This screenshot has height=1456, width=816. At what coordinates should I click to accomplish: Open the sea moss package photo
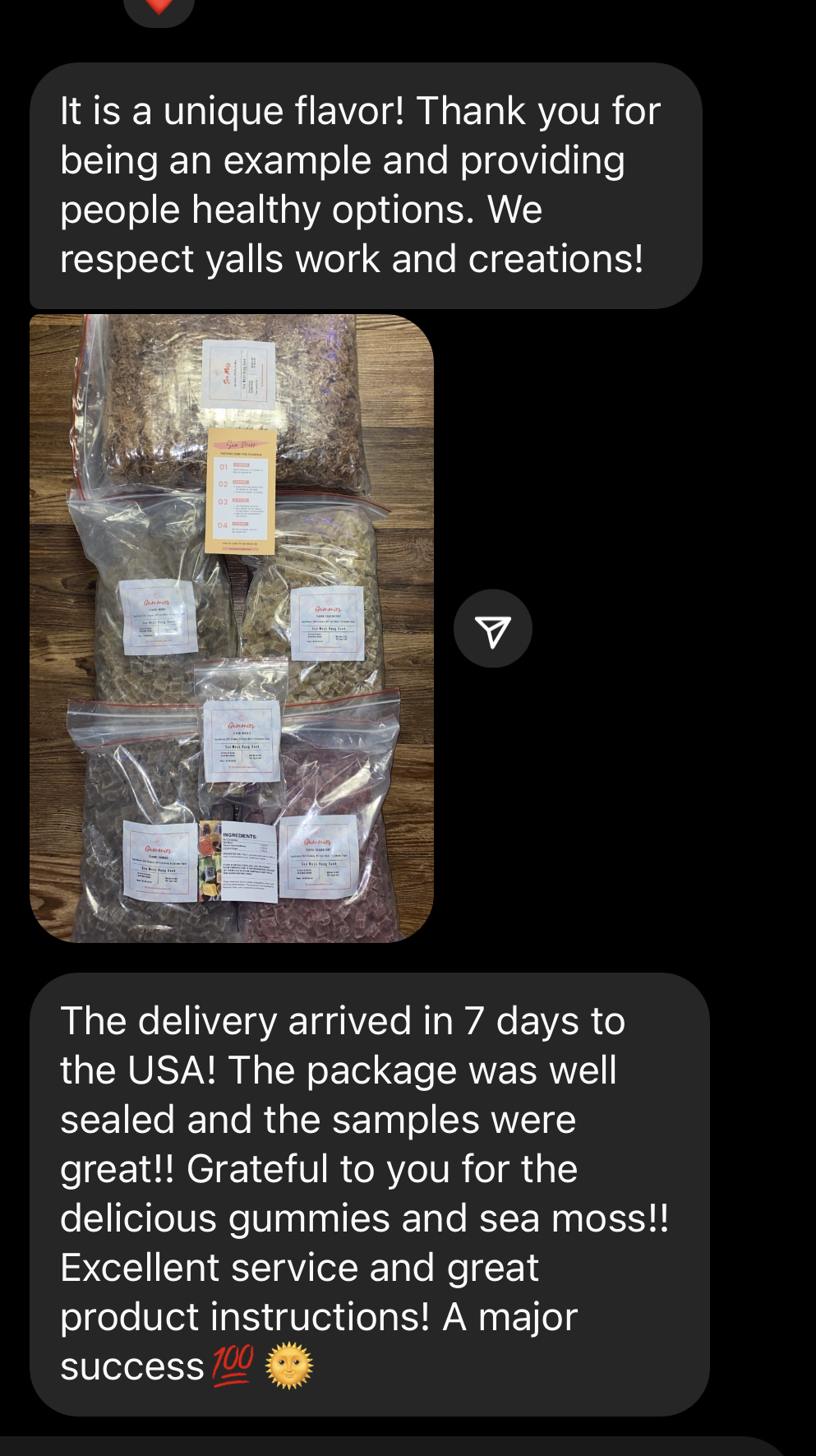[232, 628]
